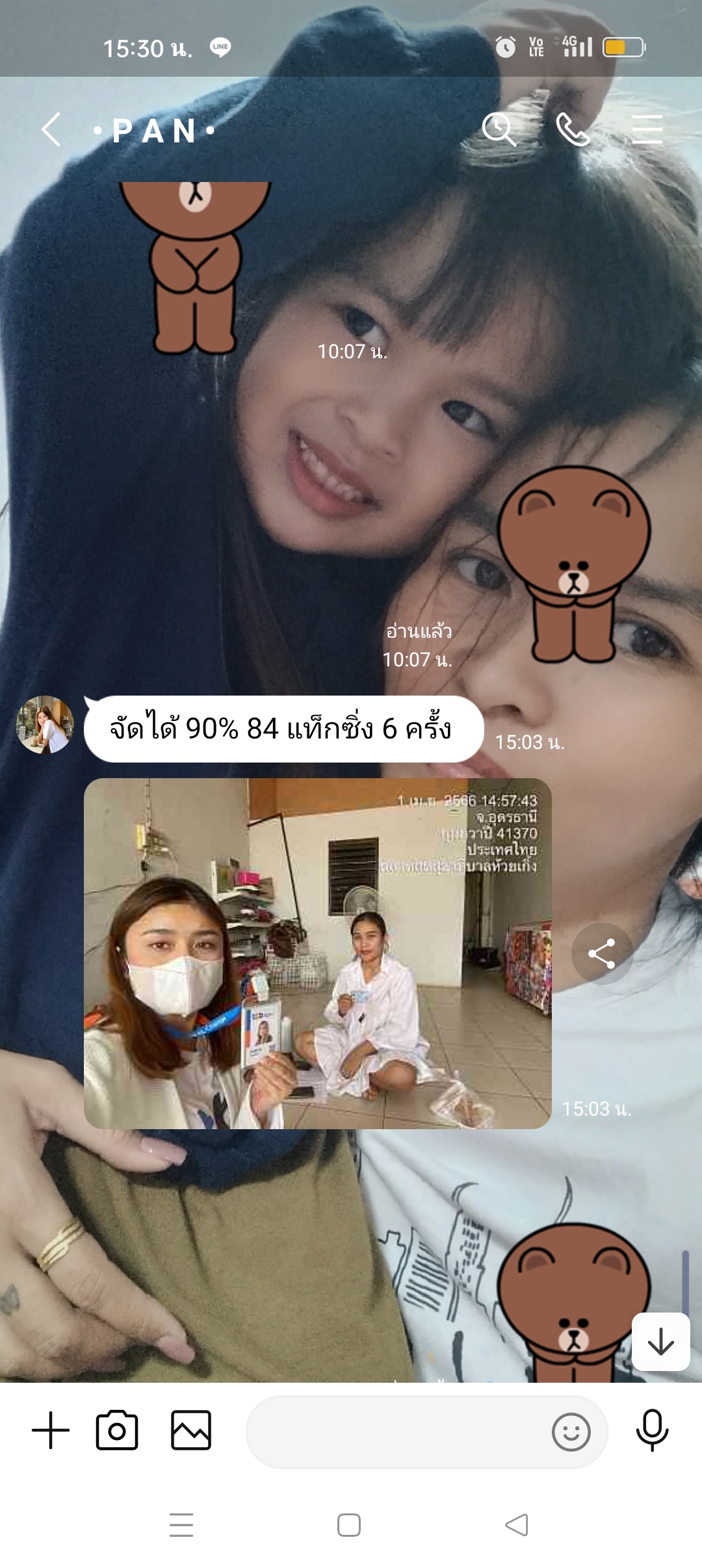The image size is (702, 1568).
Task: Search within the PAN chat
Action: 499,129
